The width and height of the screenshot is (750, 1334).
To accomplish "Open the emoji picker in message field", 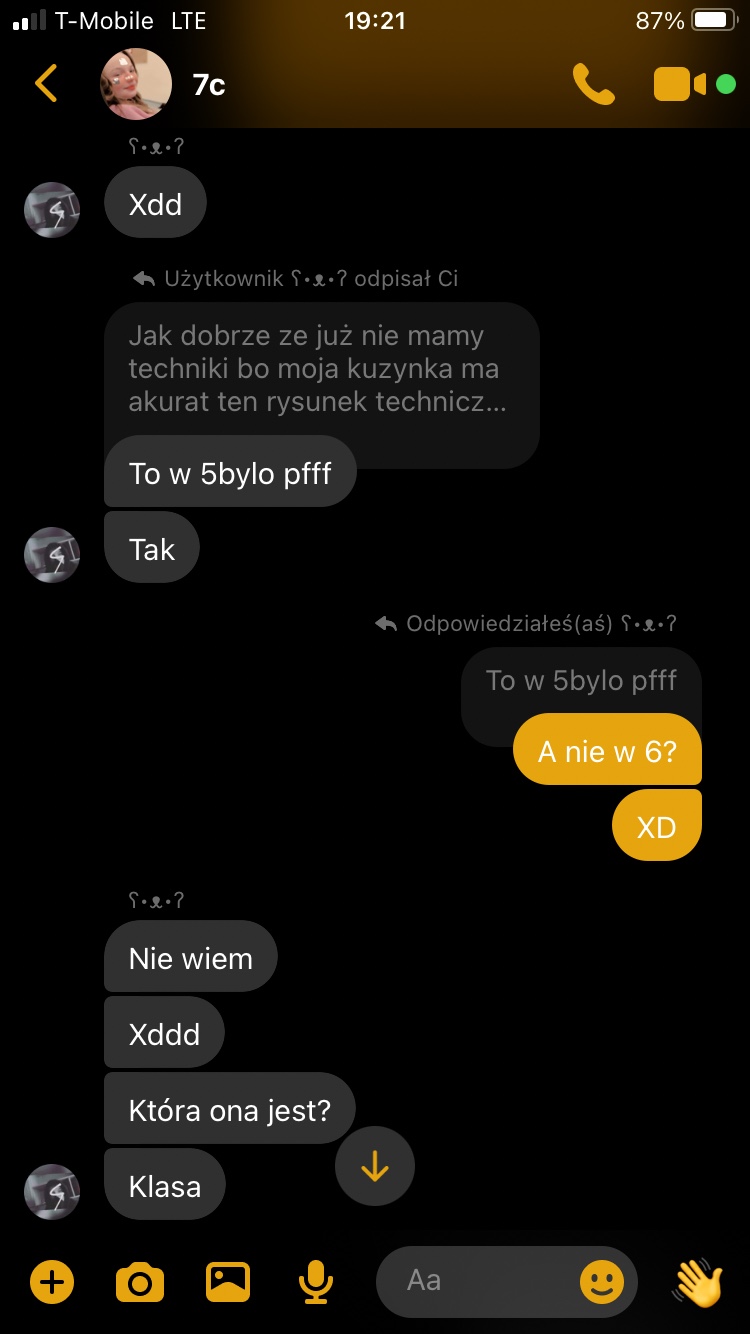I will 602,1281.
